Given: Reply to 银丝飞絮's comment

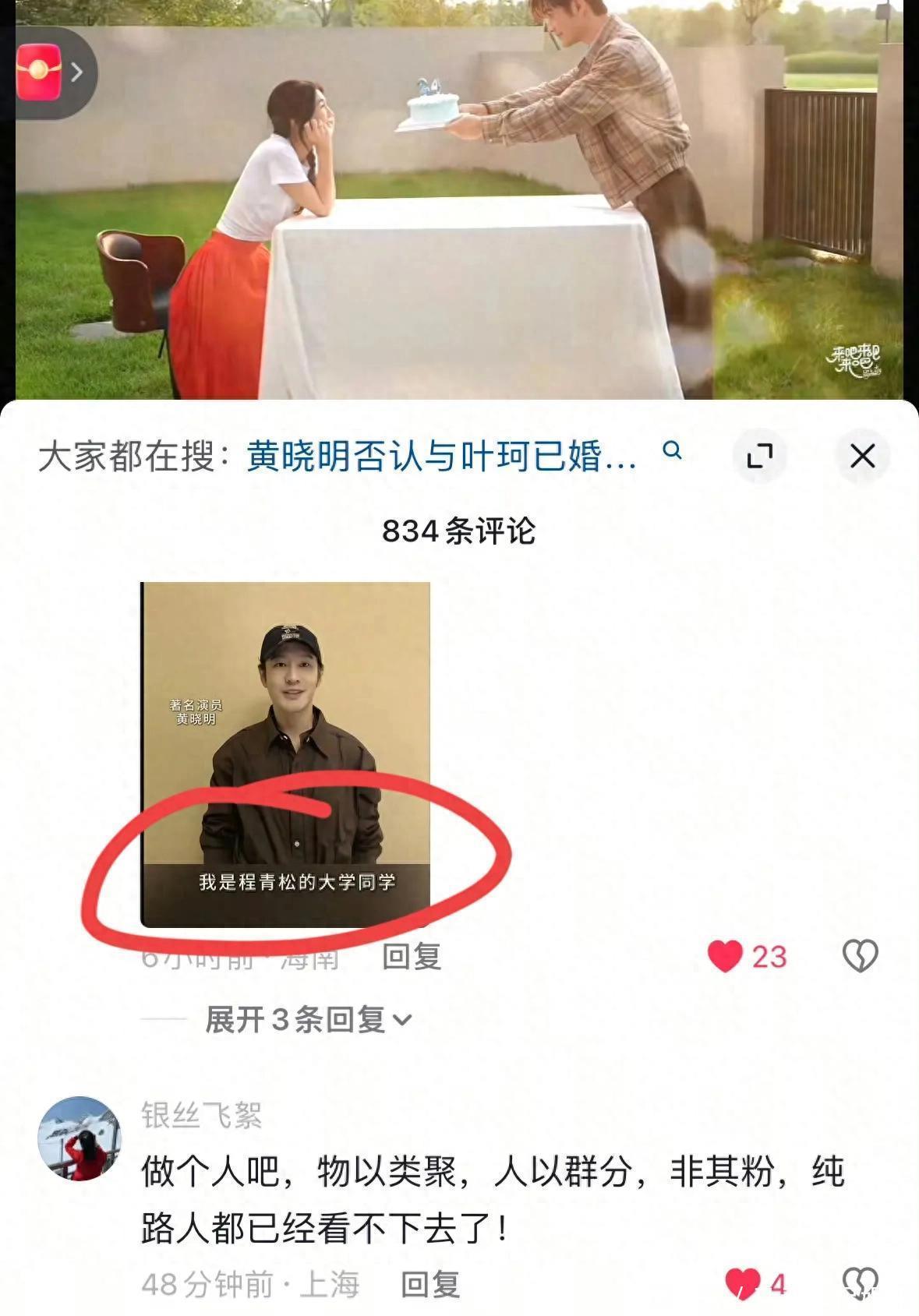Looking at the screenshot, I should (430, 1285).
